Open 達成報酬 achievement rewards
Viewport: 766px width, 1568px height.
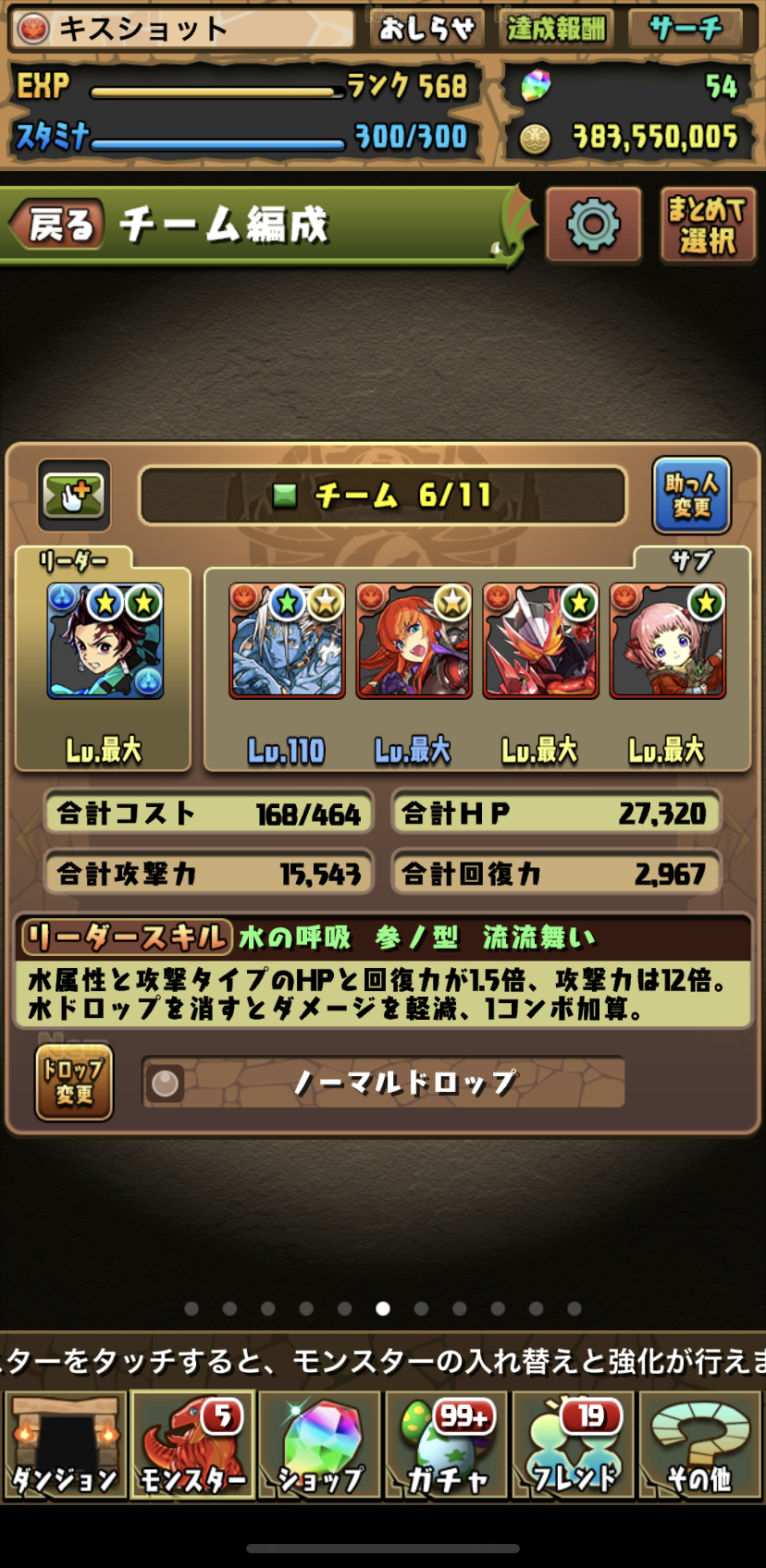tap(556, 29)
